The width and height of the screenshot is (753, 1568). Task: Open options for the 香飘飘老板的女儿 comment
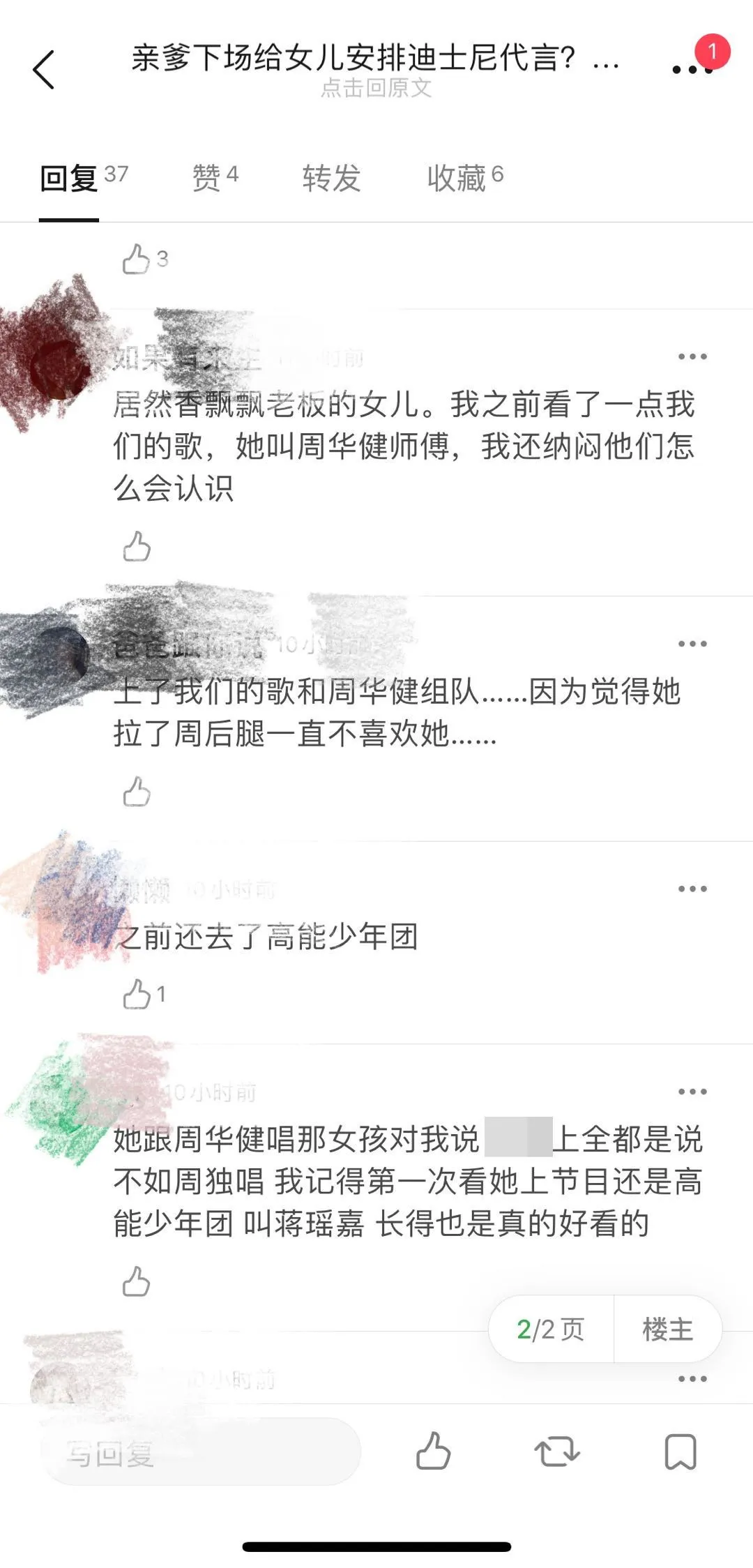click(692, 356)
